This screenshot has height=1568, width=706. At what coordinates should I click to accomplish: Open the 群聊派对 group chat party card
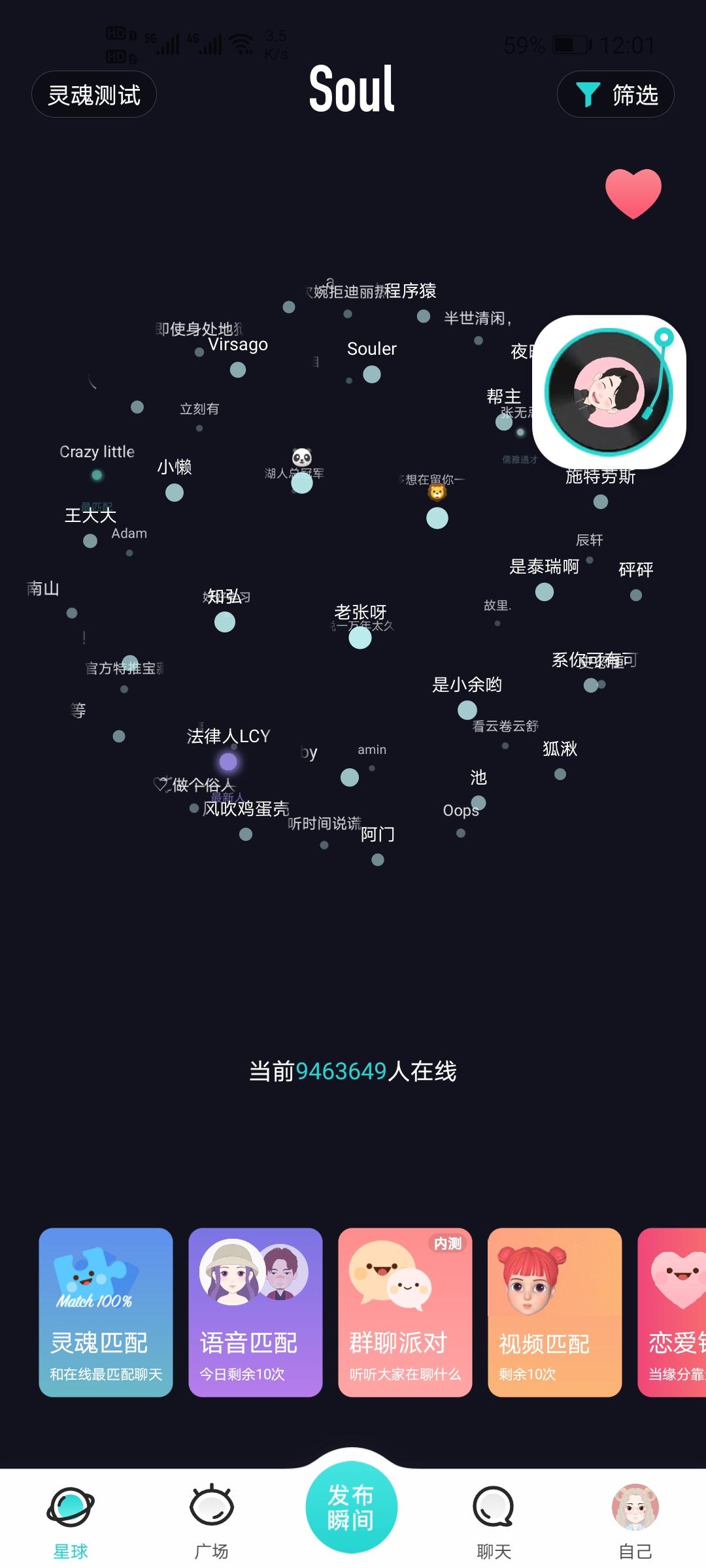point(405,1313)
